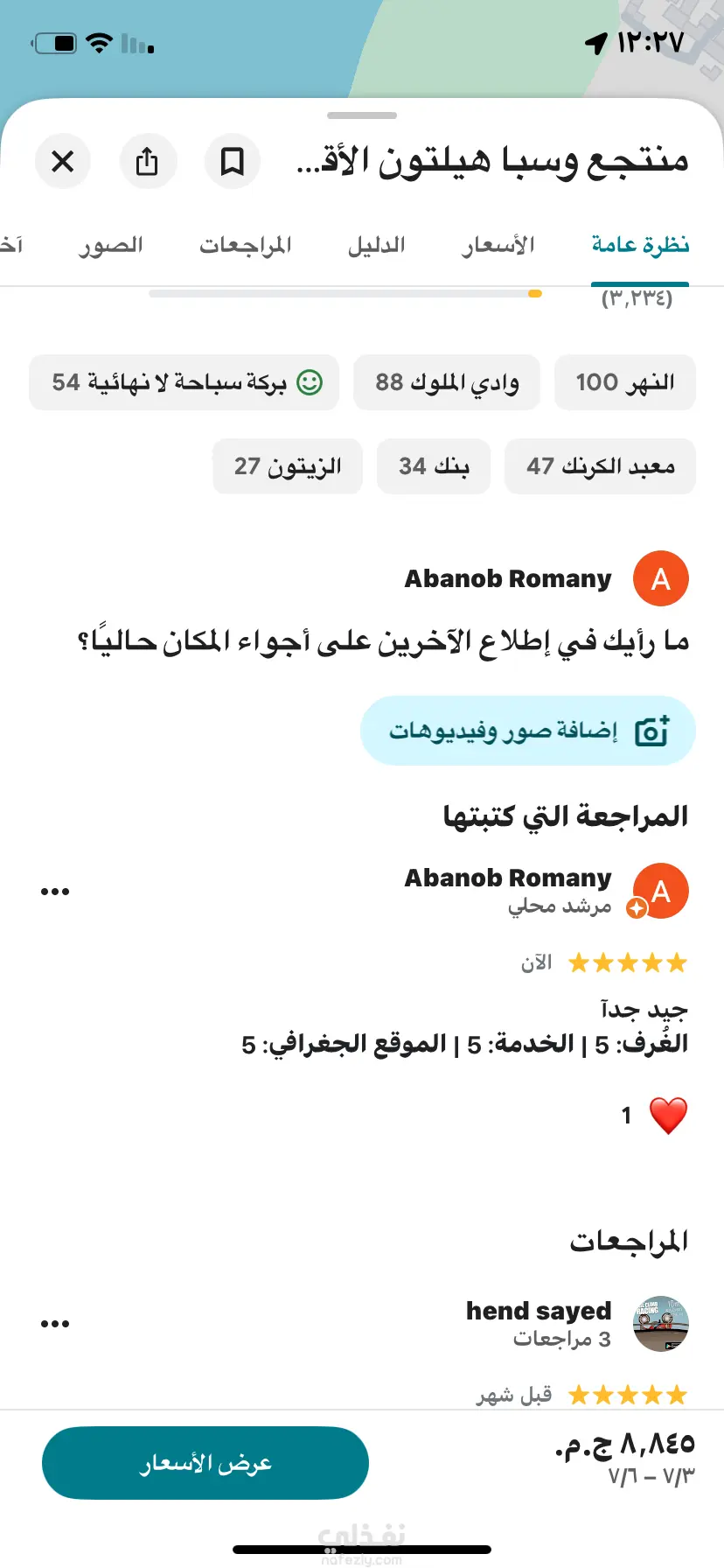724x1568 pixels.
Task: Select the وادي الملوك 88 chip
Action: click(447, 382)
